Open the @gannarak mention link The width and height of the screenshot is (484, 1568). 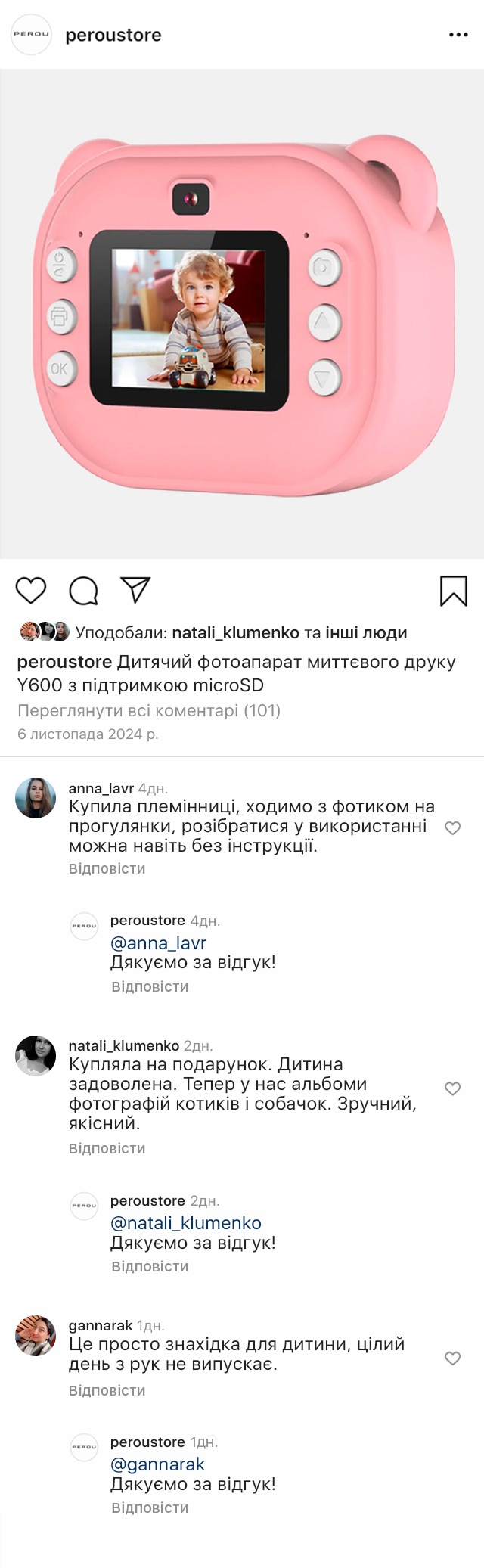click(157, 1464)
